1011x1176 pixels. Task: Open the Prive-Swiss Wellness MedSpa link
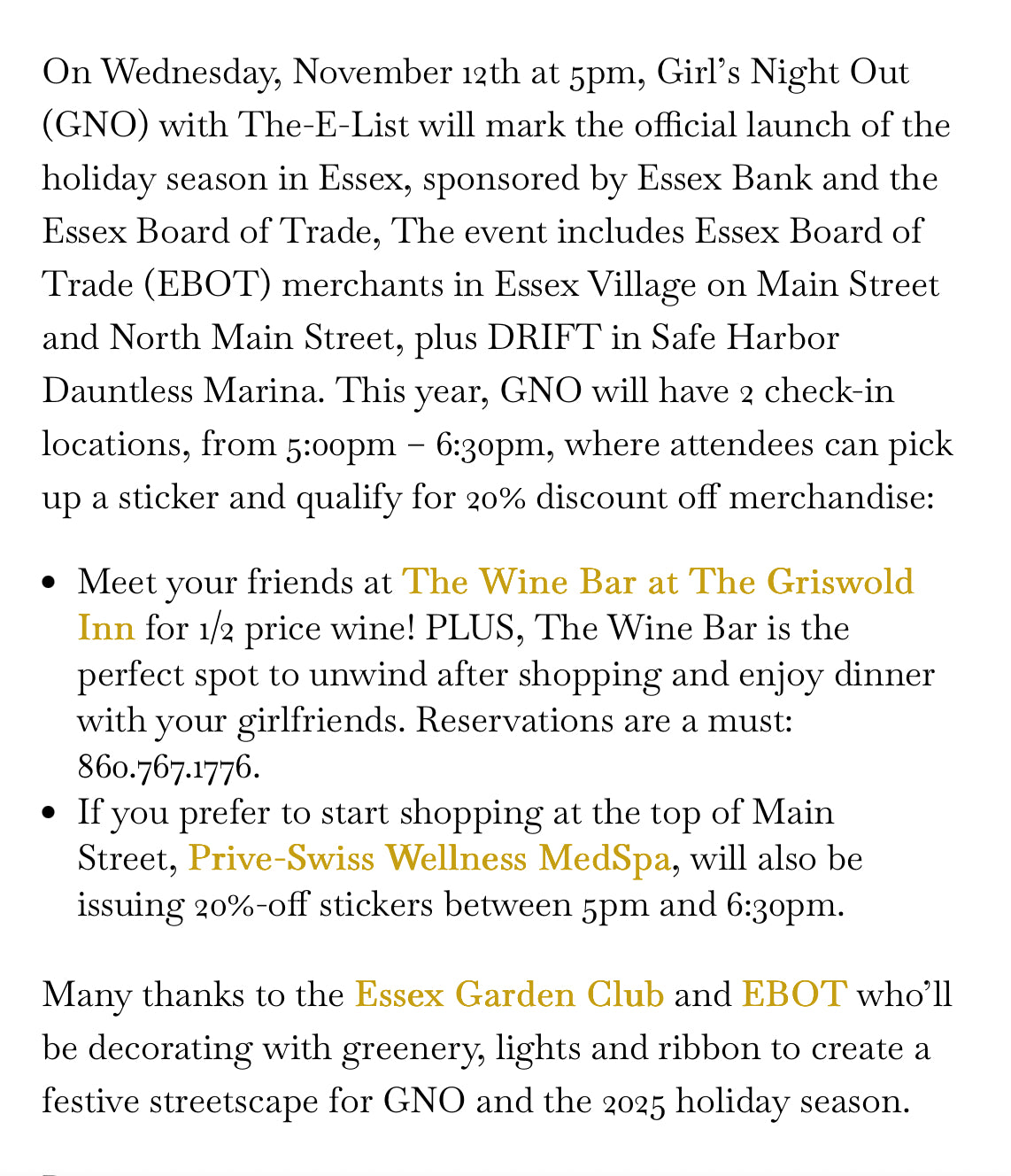point(429,859)
